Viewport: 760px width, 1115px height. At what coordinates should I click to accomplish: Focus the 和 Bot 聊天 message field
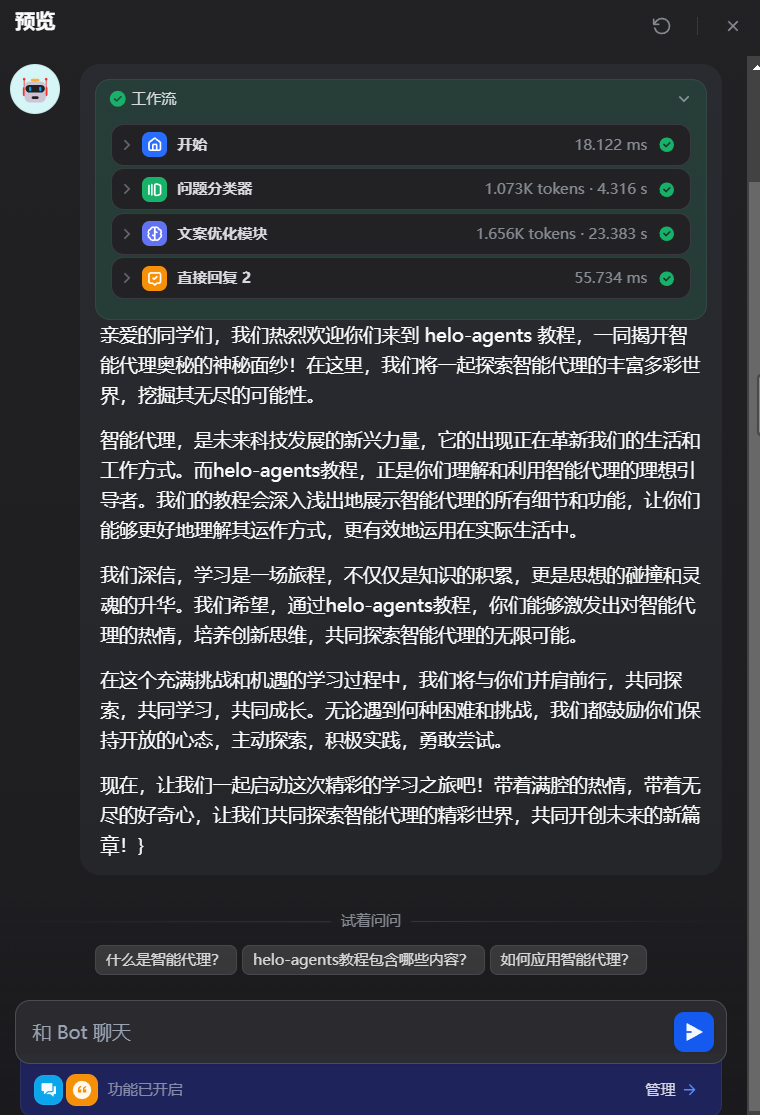point(340,1032)
